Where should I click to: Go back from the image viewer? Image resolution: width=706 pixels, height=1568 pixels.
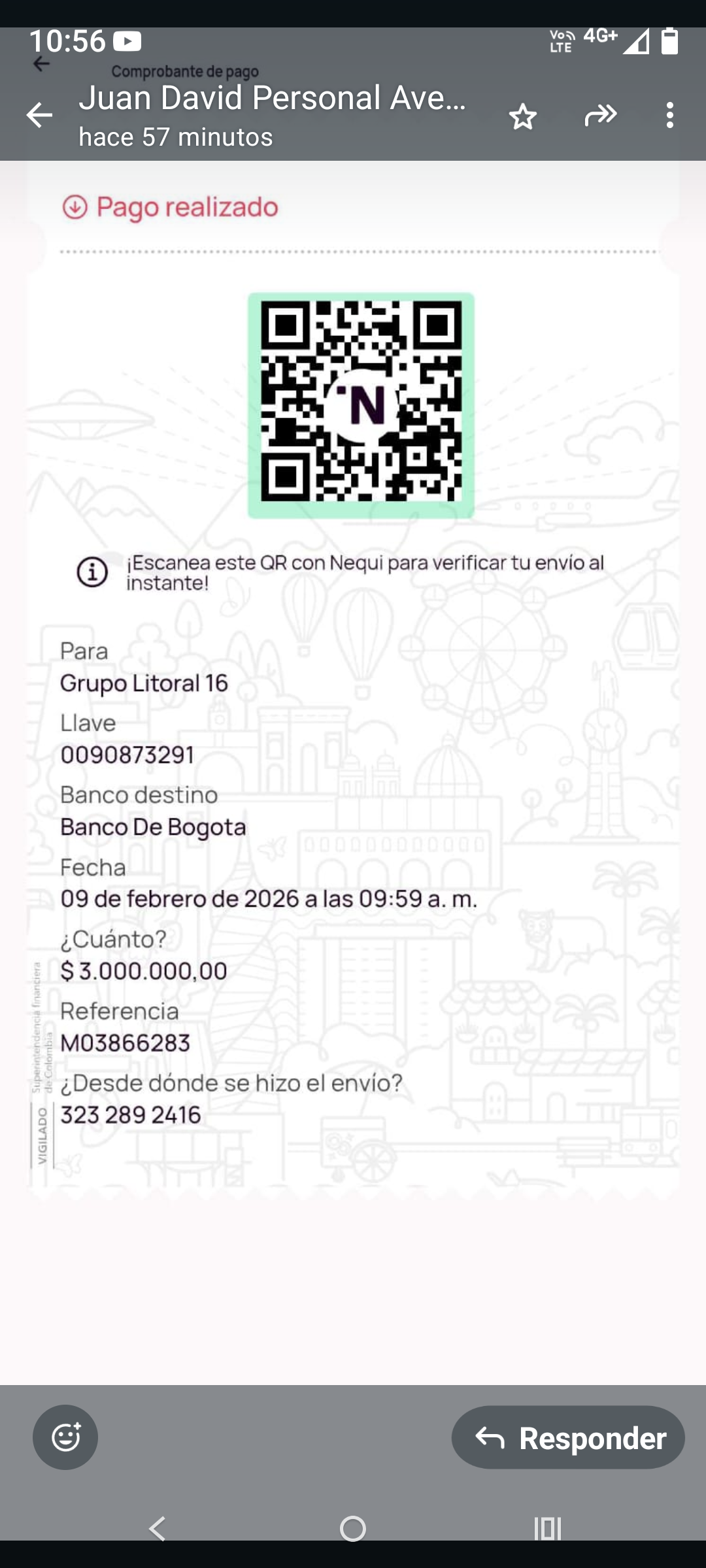39,115
